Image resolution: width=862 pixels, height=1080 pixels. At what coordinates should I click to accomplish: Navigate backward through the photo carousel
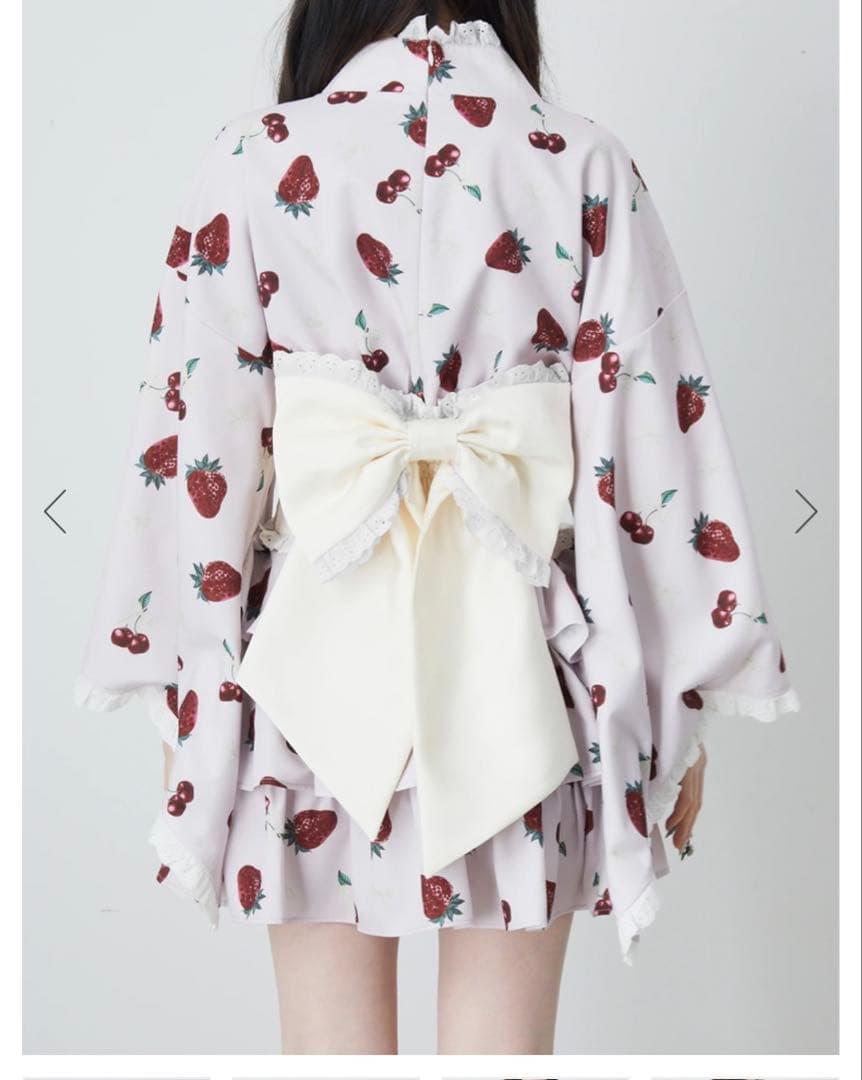[54, 512]
